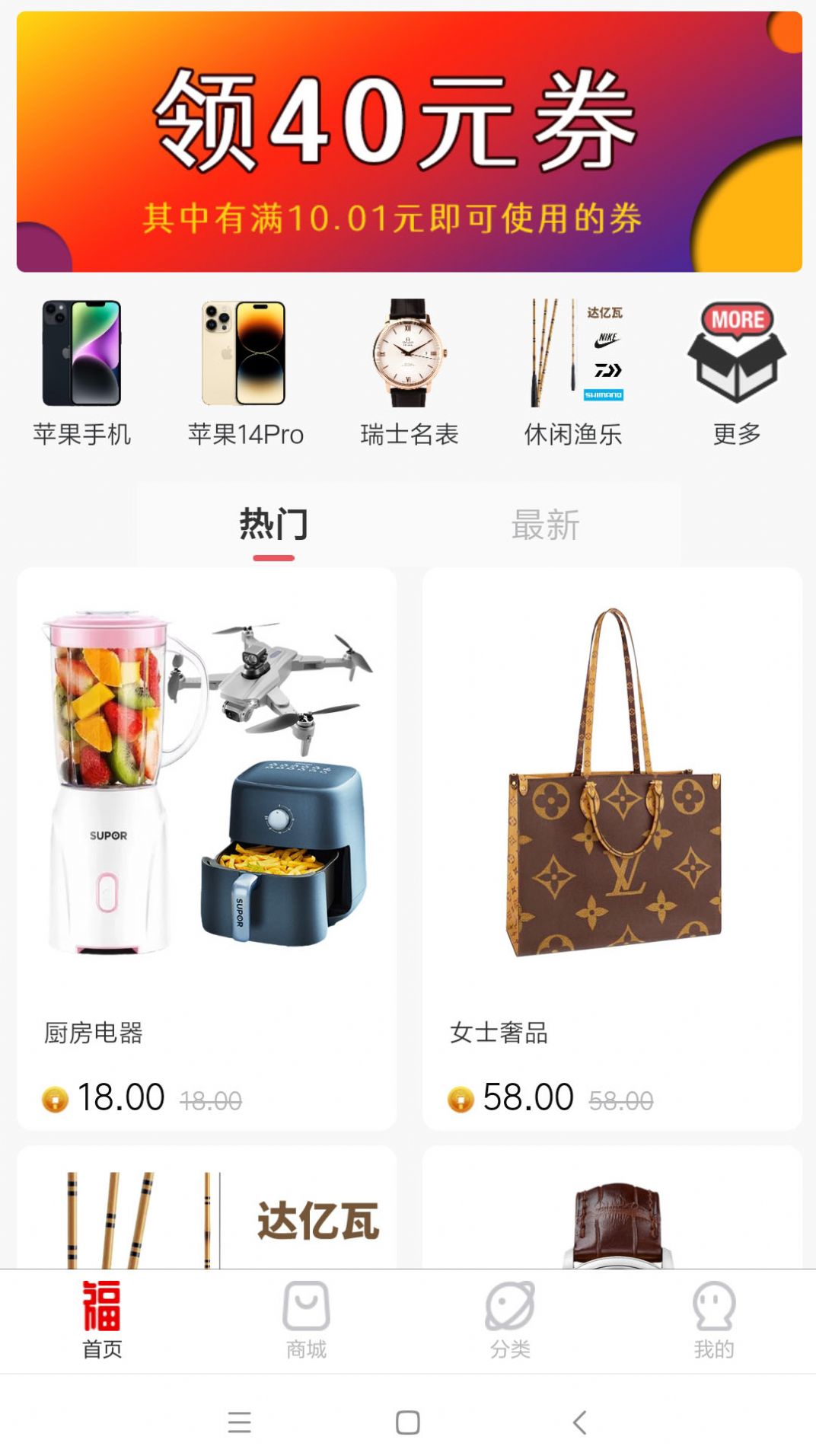Tap the gold coin icon beside 18.00
The height and width of the screenshot is (1456, 816).
click(55, 1096)
